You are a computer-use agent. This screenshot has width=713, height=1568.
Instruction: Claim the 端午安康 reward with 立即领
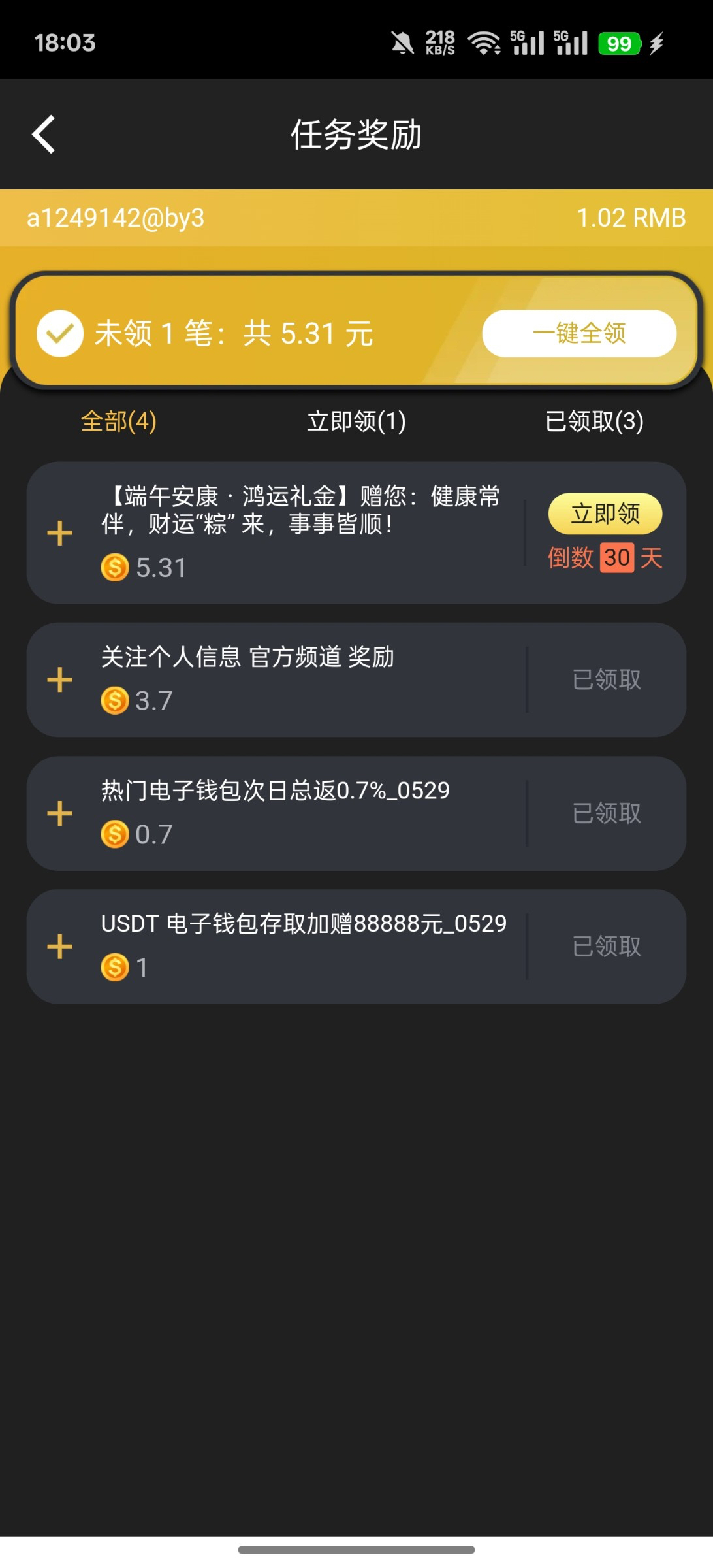tap(605, 514)
